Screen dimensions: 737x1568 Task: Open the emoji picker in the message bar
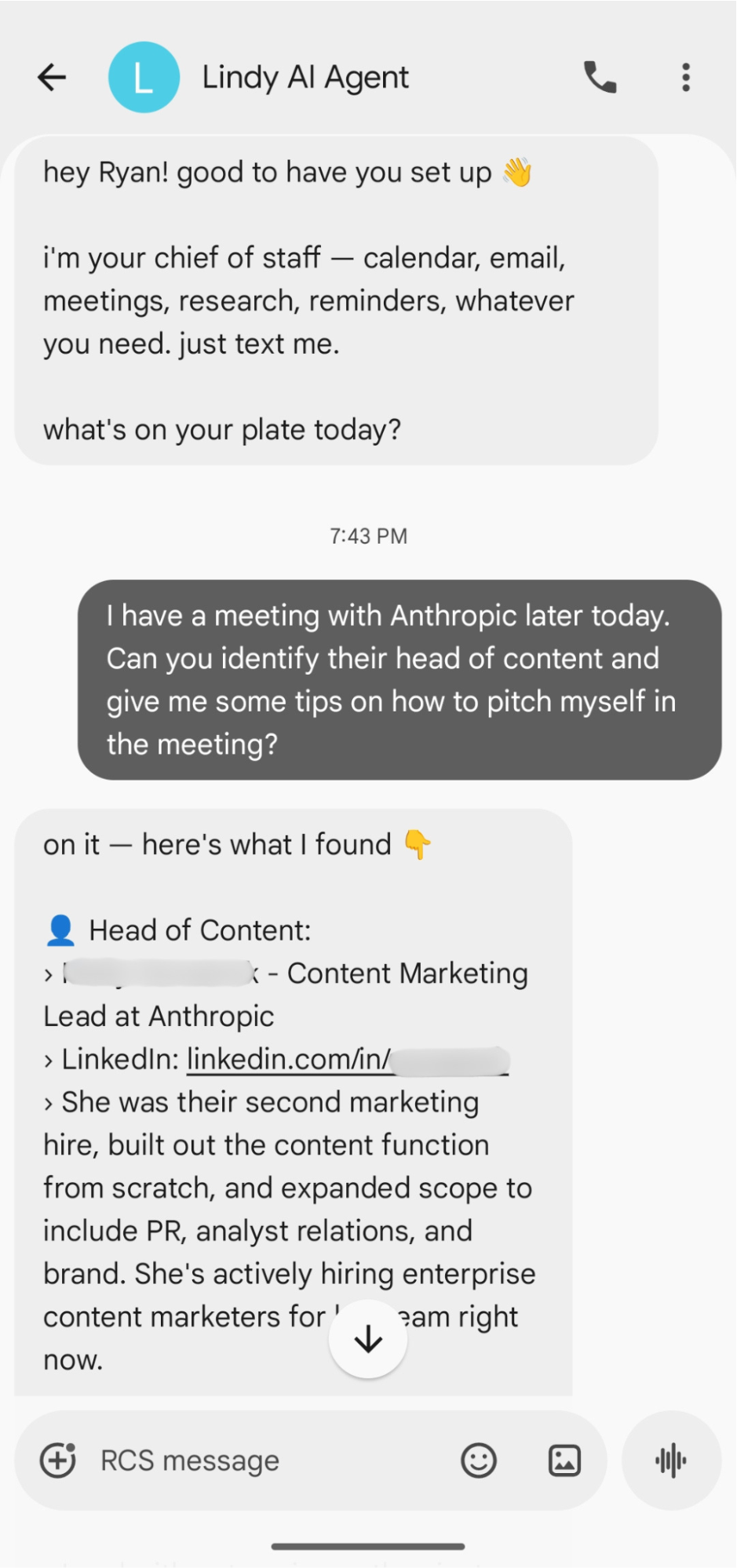(x=480, y=1460)
